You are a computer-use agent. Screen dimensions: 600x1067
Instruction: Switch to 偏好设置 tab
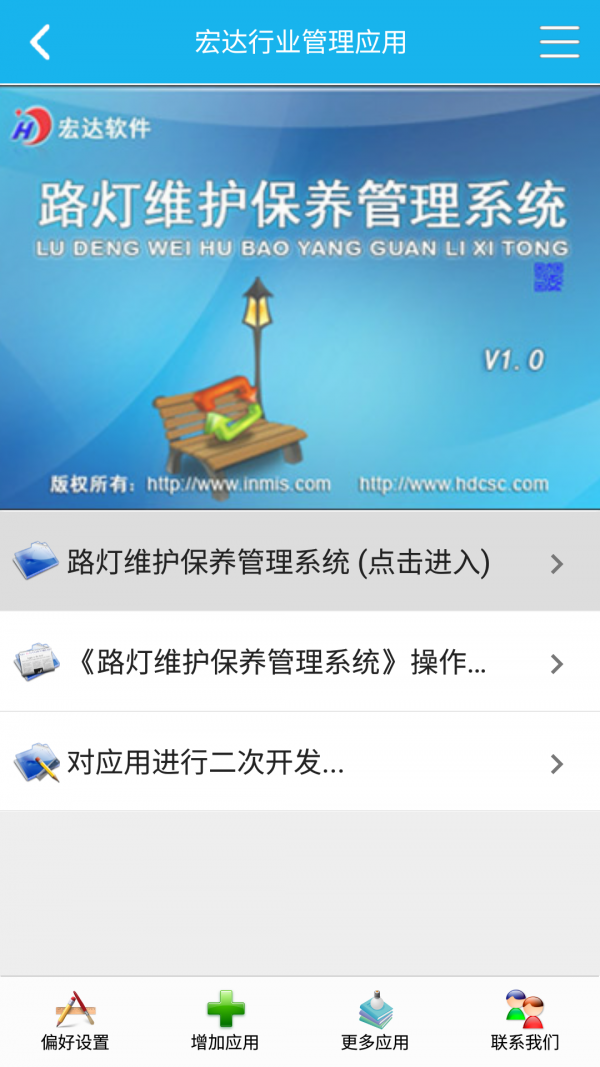click(75, 1021)
